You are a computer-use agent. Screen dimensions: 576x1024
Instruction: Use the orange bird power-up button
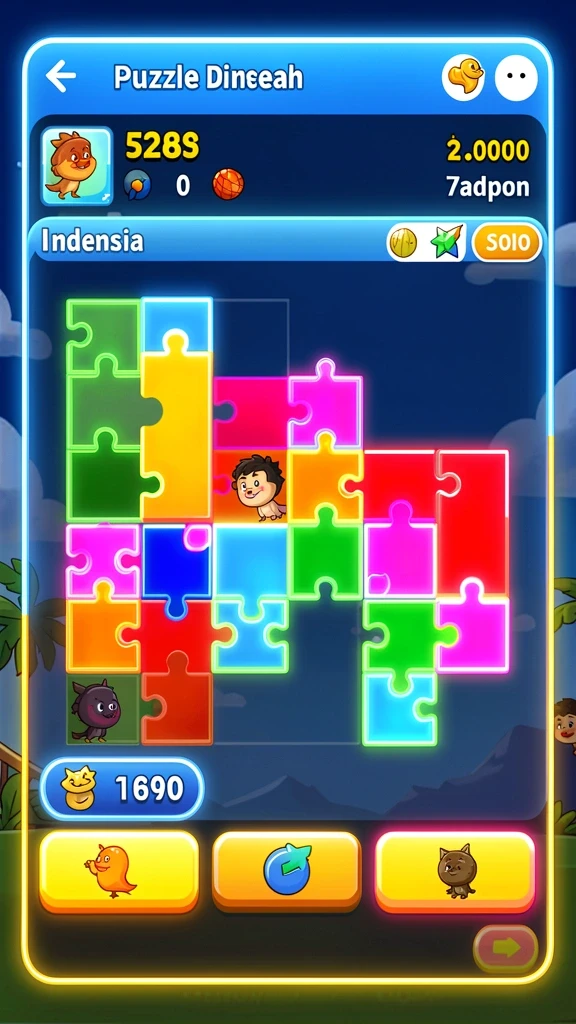[119, 871]
